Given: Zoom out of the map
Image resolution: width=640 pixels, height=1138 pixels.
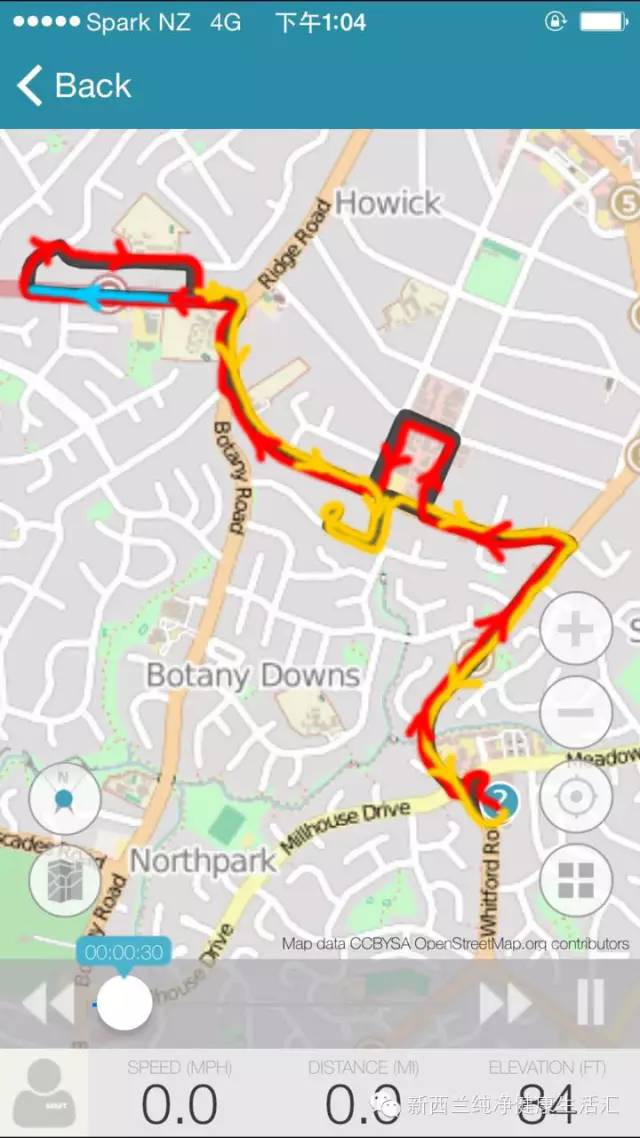Looking at the screenshot, I should [577, 713].
